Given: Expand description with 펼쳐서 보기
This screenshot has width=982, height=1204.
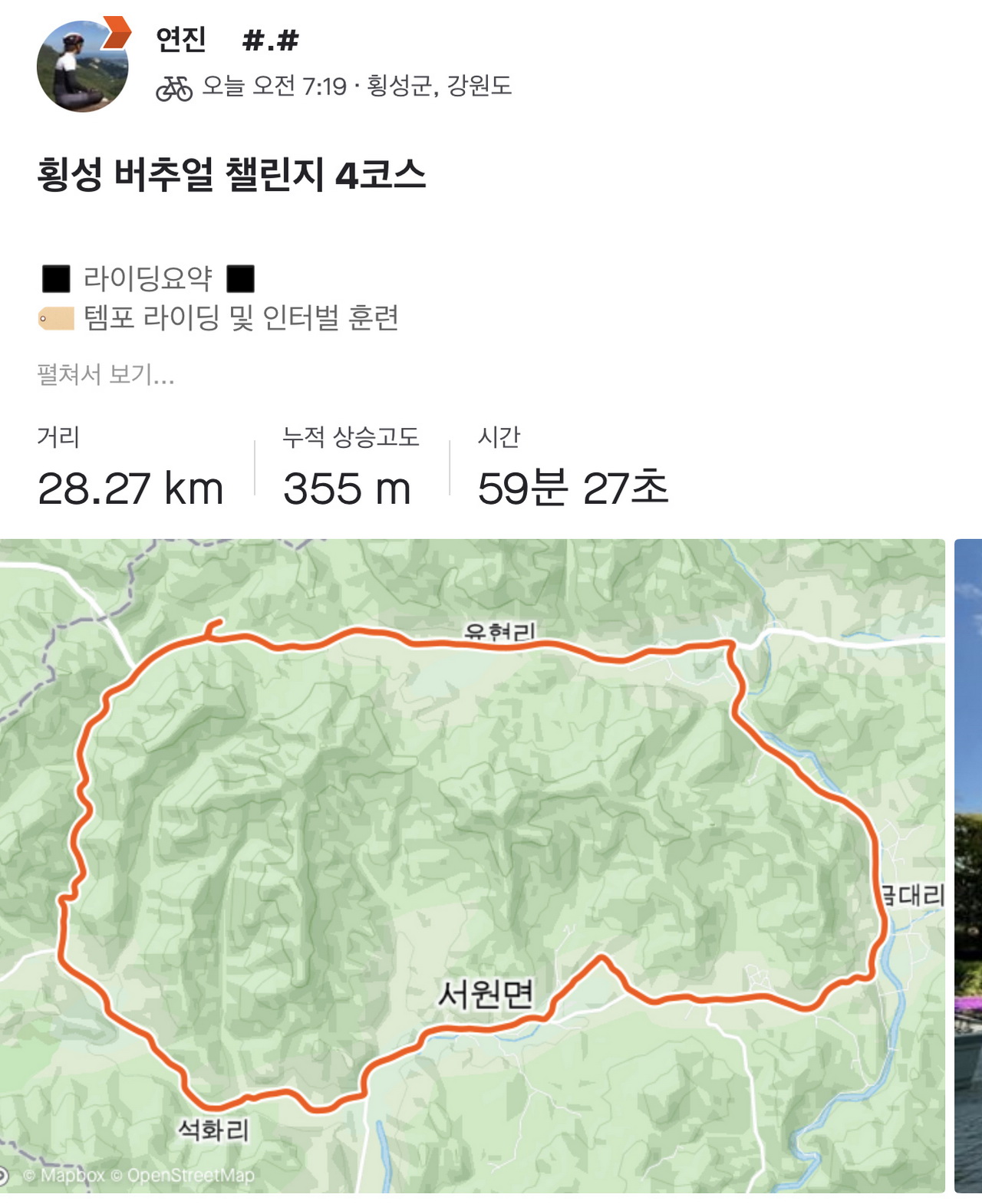Looking at the screenshot, I should pyautogui.click(x=106, y=374).
